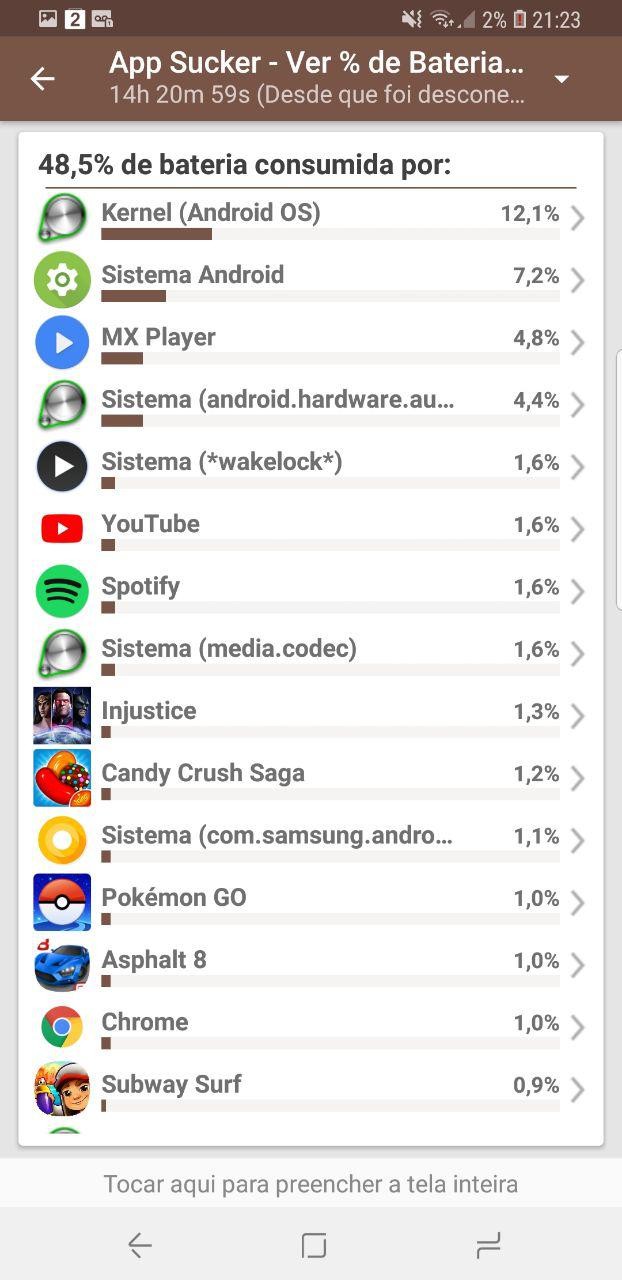Select the Candy Crush Saga row

(311, 778)
